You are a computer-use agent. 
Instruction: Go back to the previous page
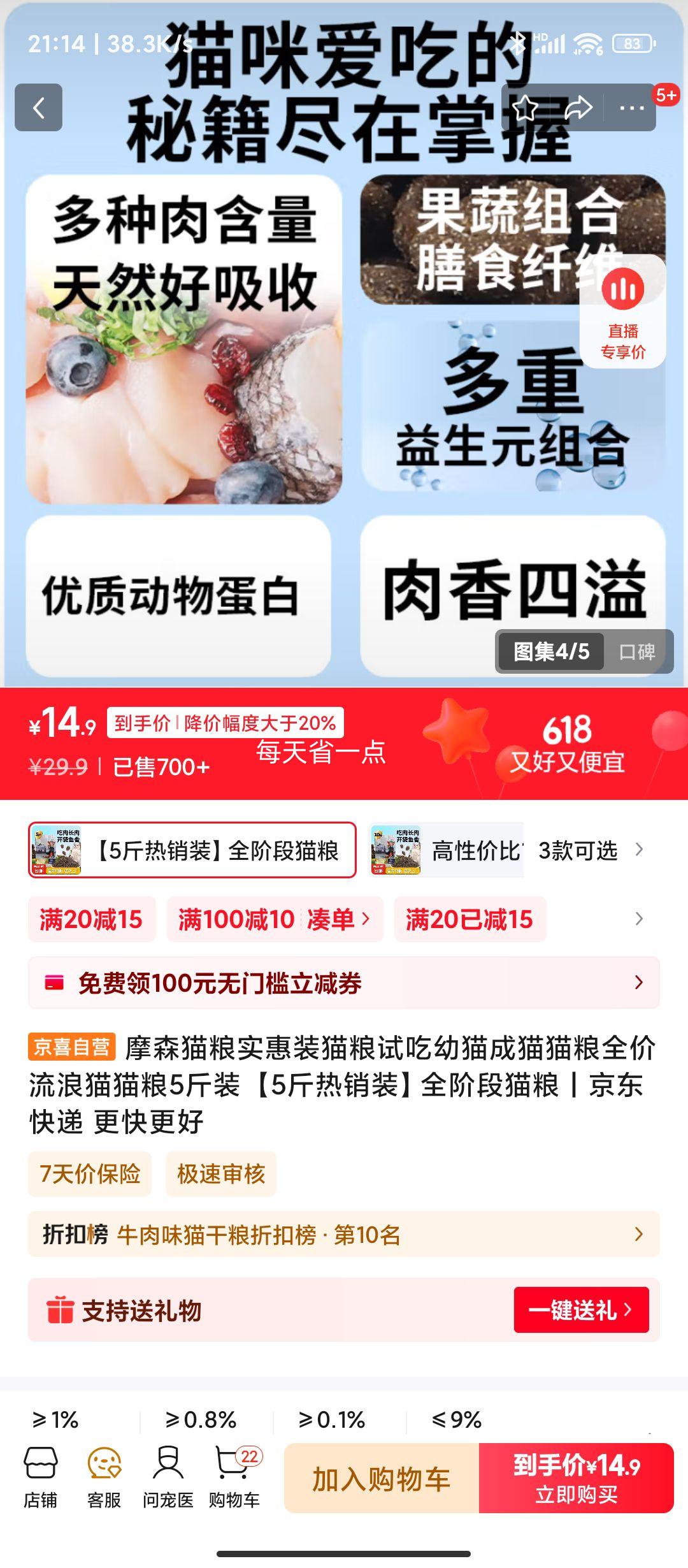[x=38, y=108]
